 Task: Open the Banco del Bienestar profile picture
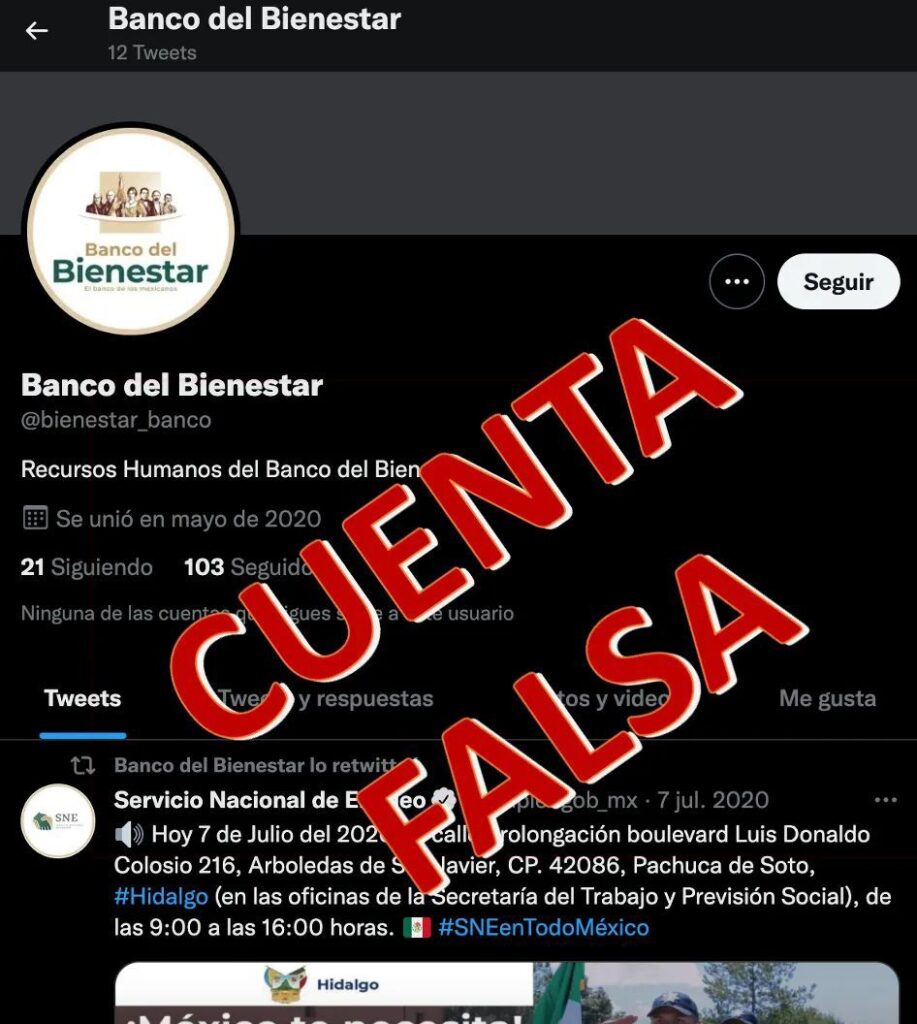(x=130, y=232)
